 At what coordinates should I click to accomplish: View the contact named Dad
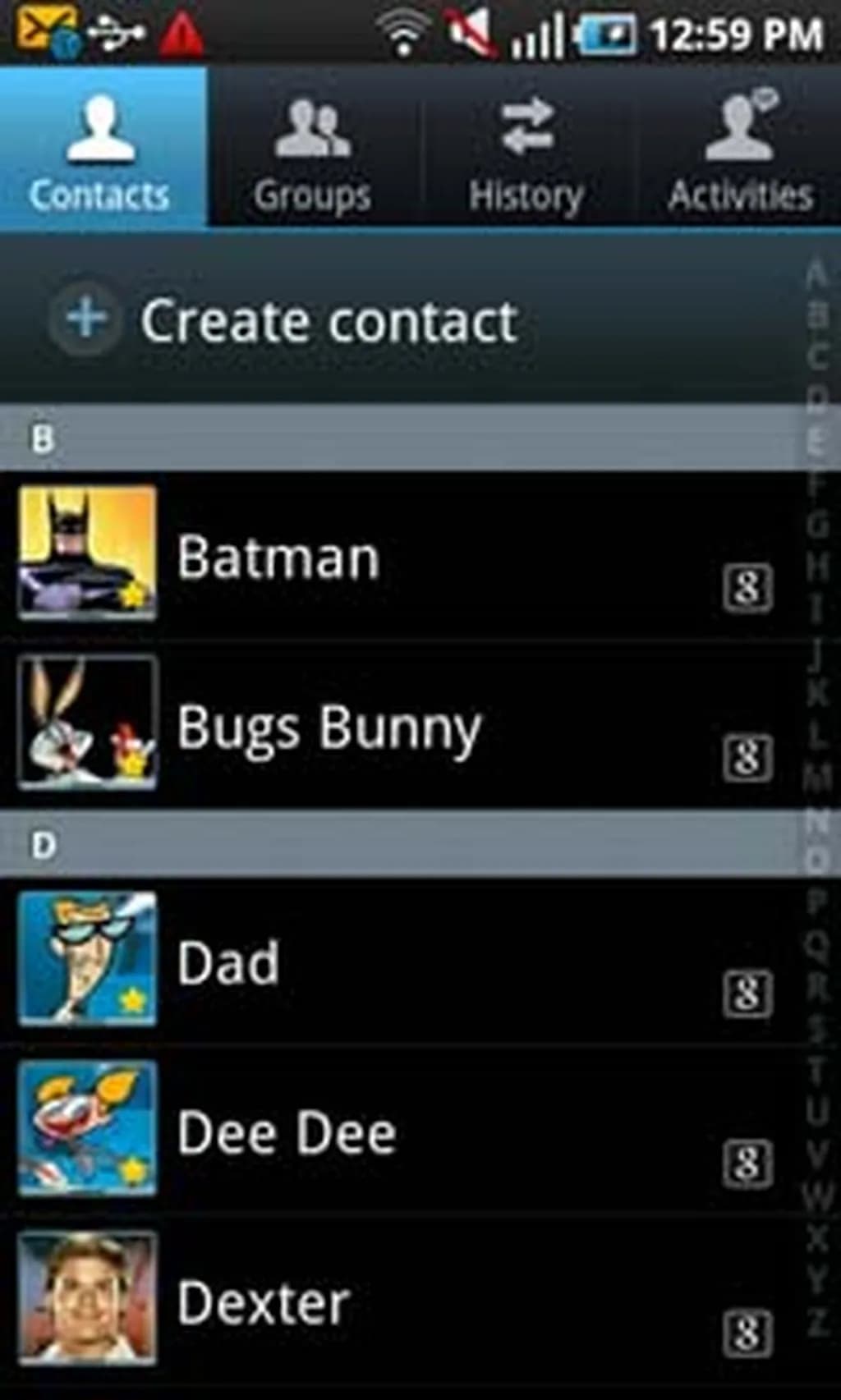click(x=411, y=962)
